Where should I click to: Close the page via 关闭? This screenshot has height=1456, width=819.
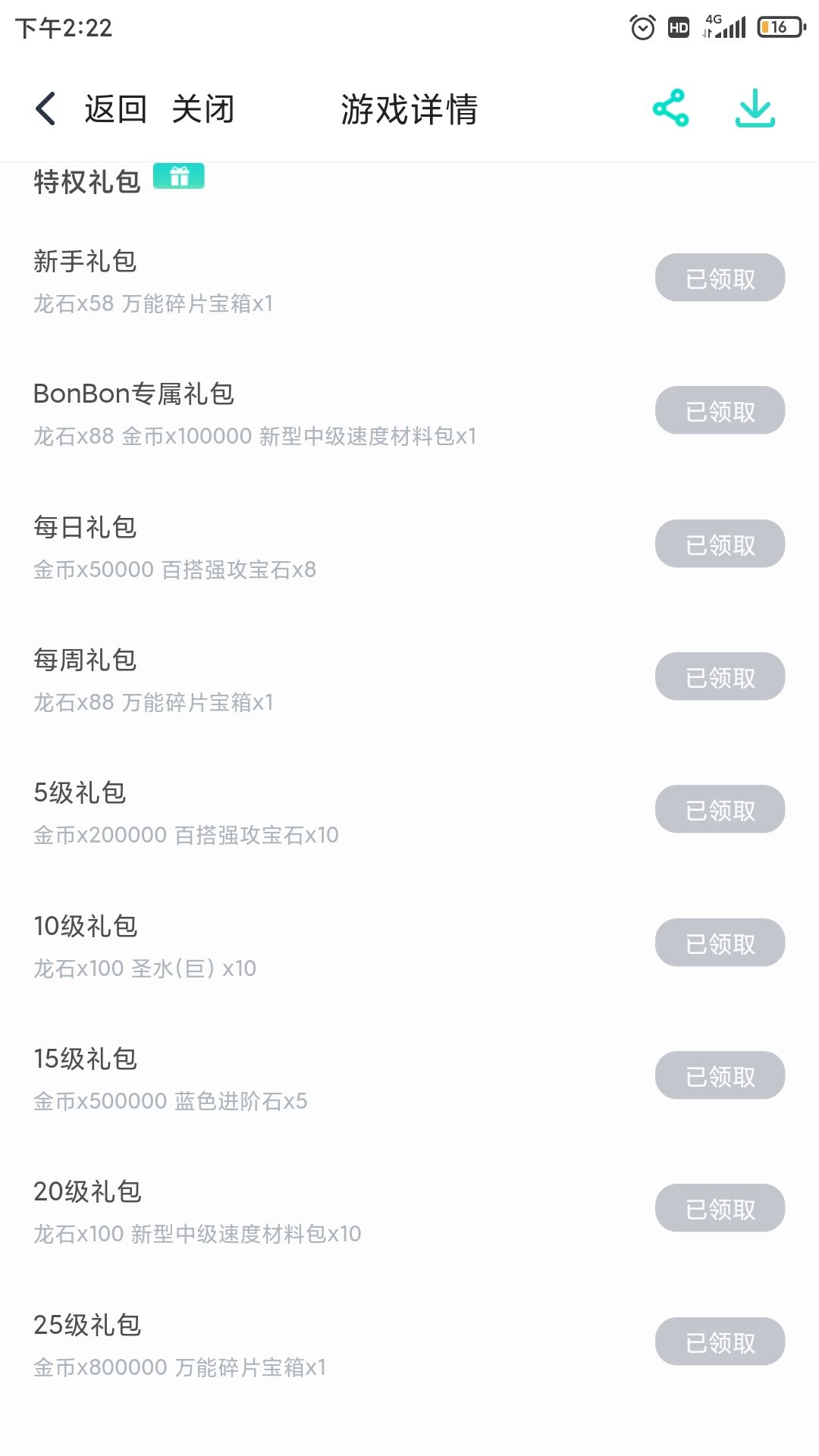(x=203, y=109)
